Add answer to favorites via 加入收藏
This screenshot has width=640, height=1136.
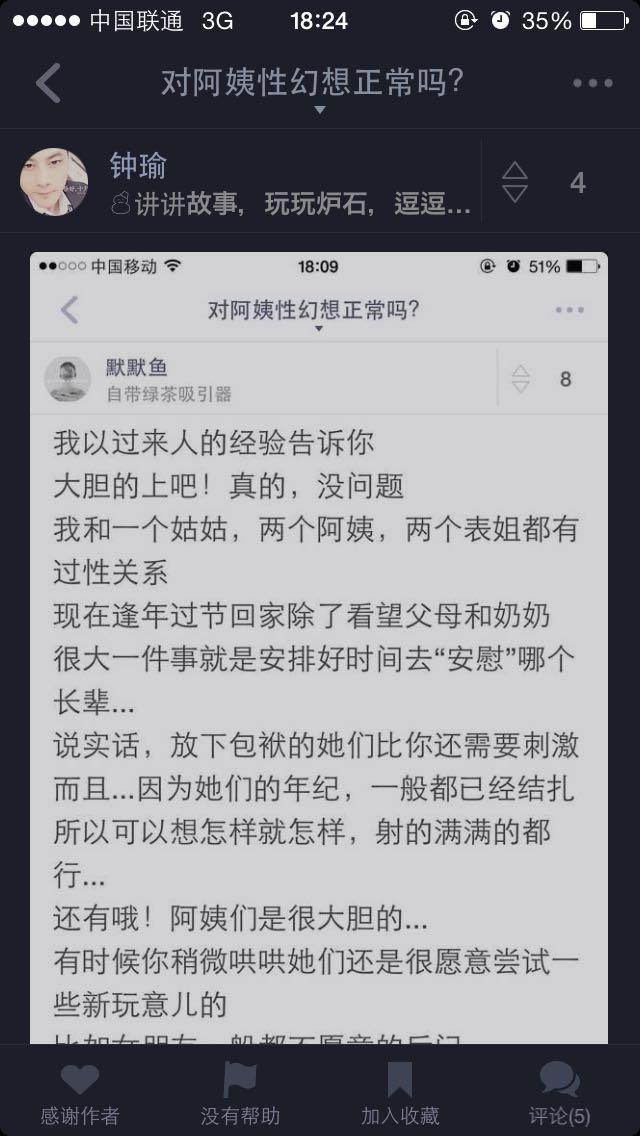pyautogui.click(x=400, y=1092)
